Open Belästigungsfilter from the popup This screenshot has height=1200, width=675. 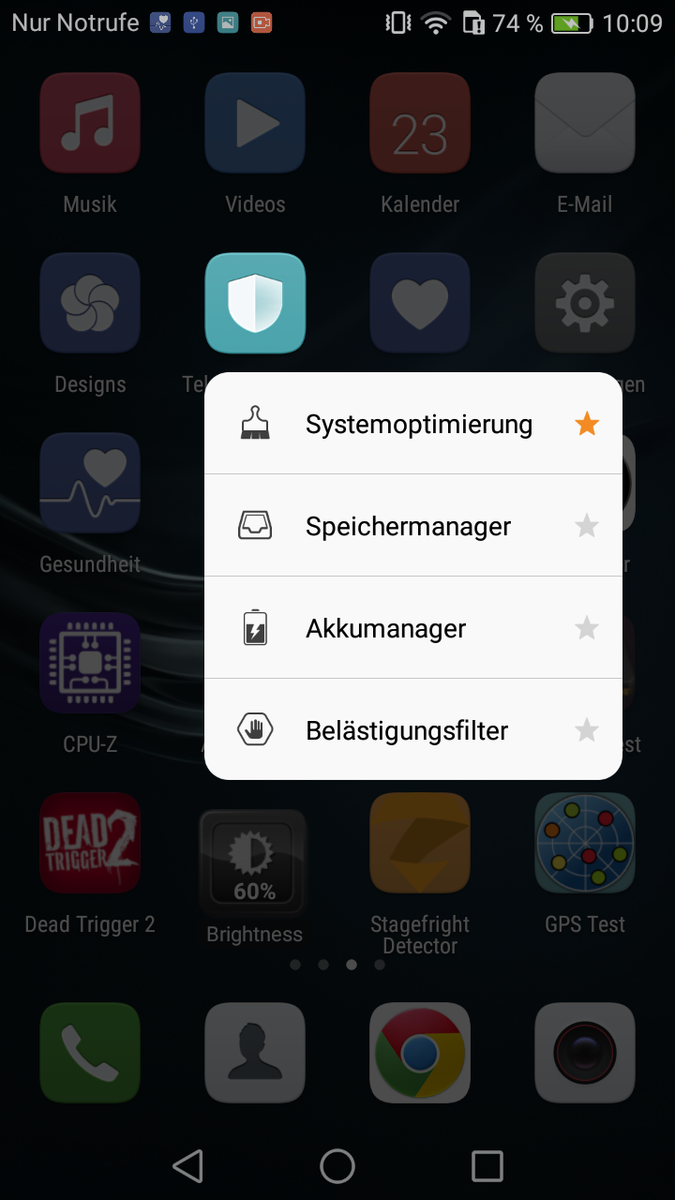[406, 730]
